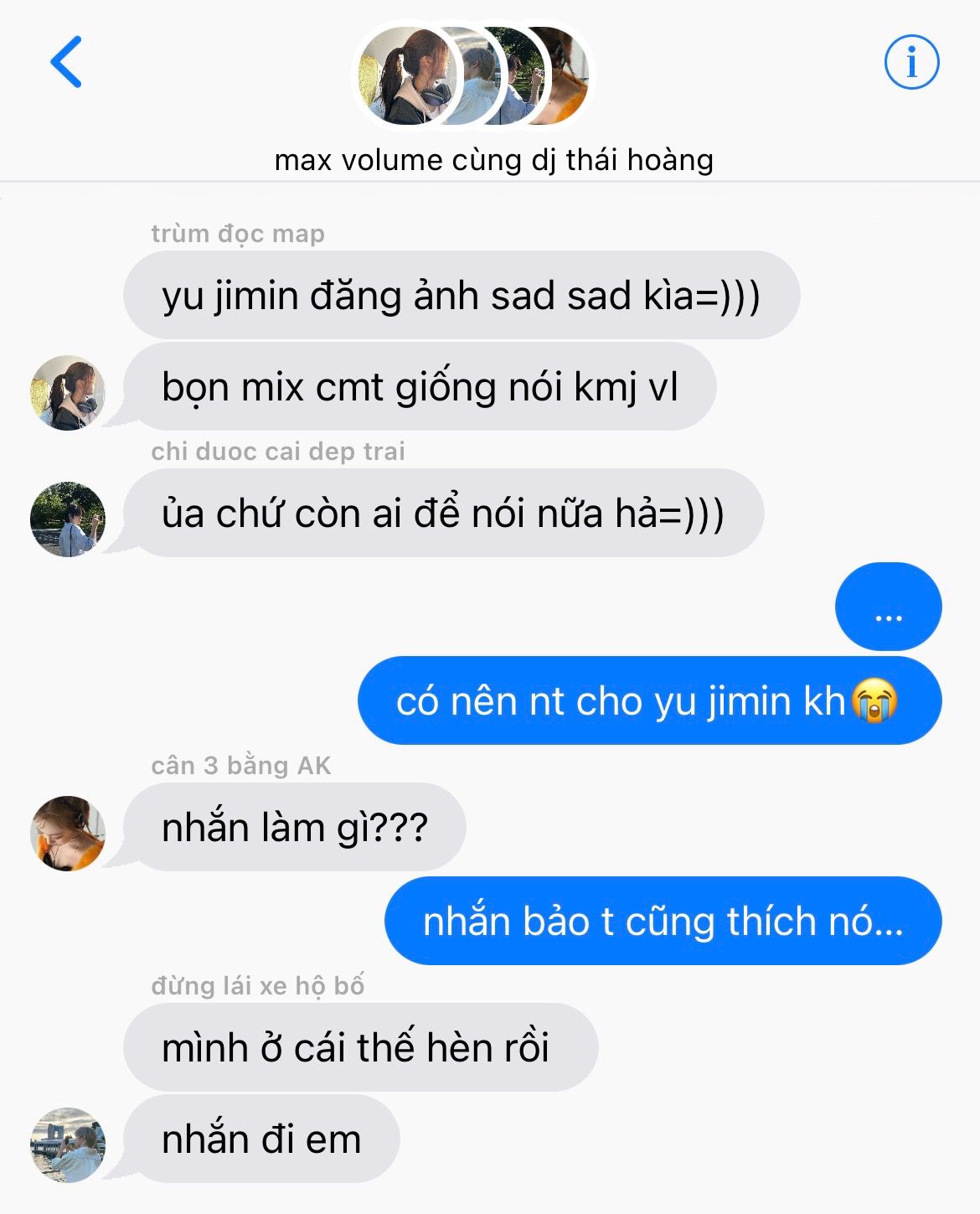Tap the group avatars in the header
980x1214 pixels.
(473, 76)
